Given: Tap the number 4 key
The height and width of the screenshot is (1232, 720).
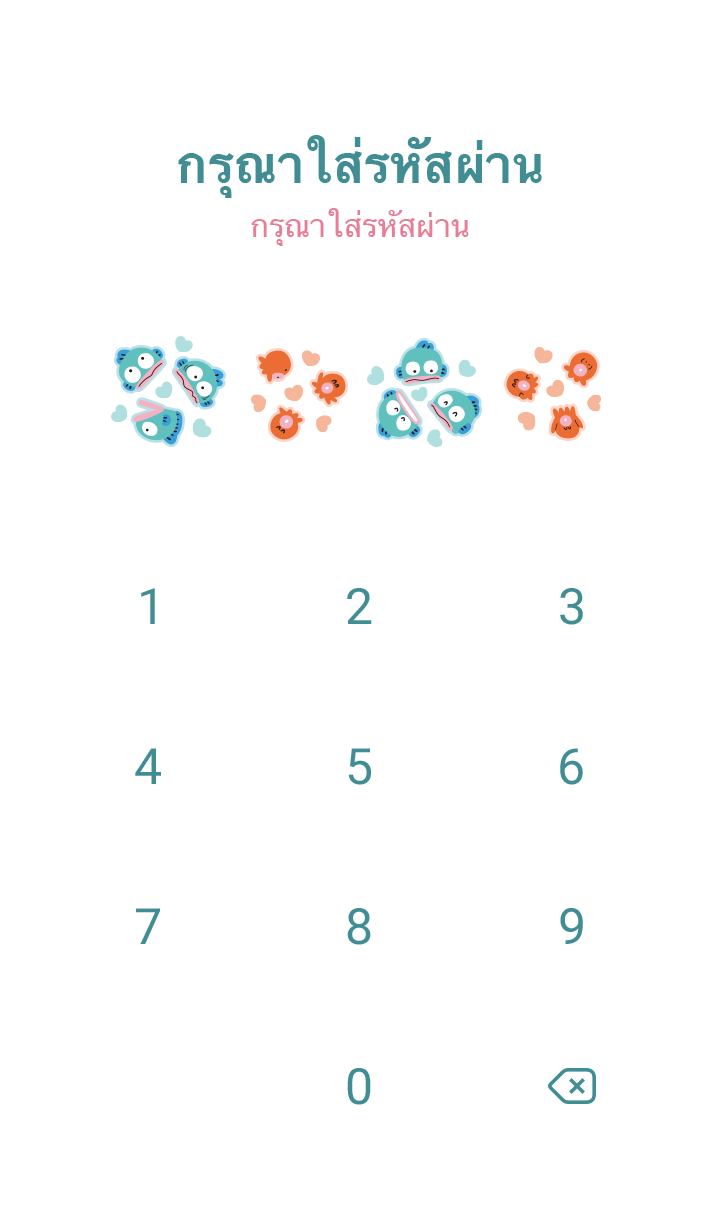Looking at the screenshot, I should tap(148, 767).
